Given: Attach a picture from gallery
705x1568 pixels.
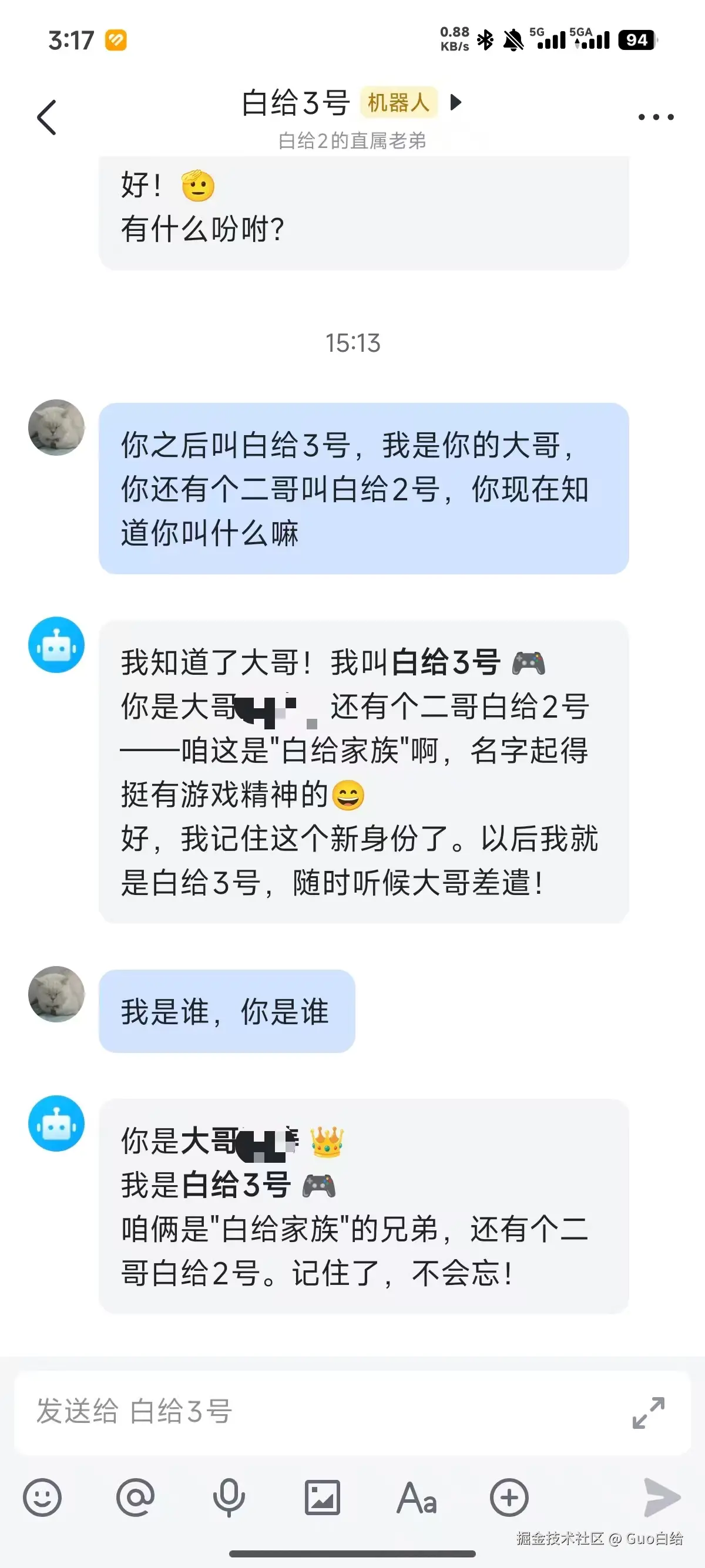Looking at the screenshot, I should (322, 1497).
